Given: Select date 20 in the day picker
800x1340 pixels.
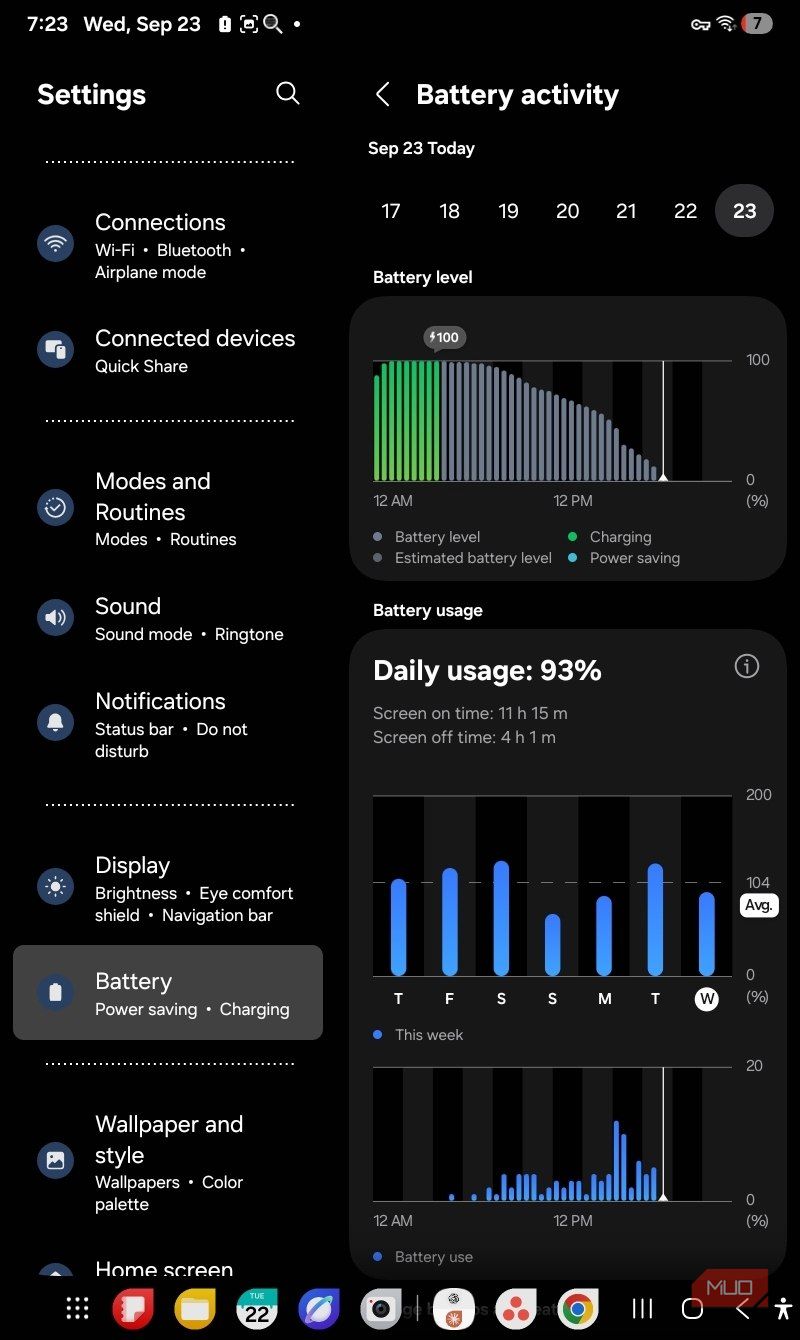Looking at the screenshot, I should [x=567, y=211].
